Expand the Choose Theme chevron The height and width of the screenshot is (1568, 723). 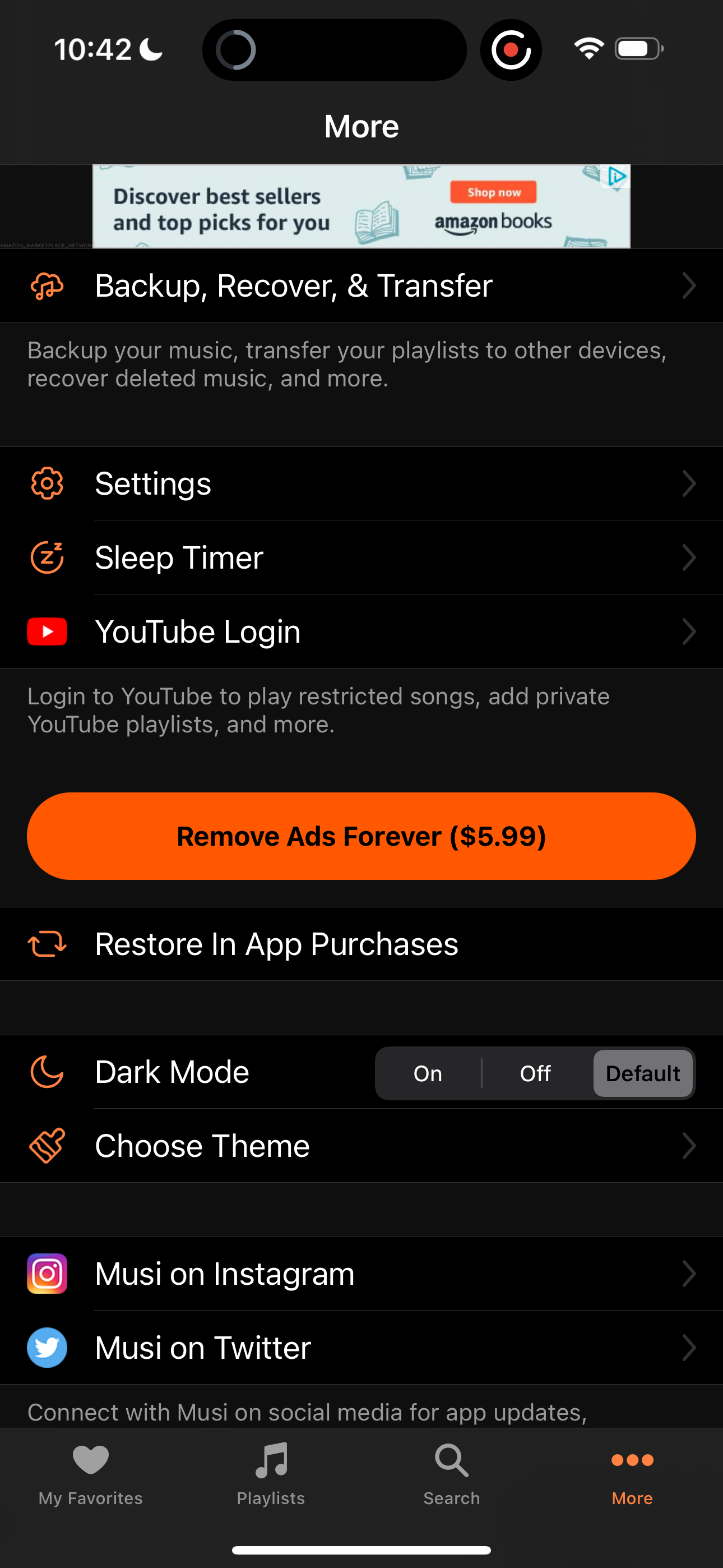click(x=688, y=1145)
